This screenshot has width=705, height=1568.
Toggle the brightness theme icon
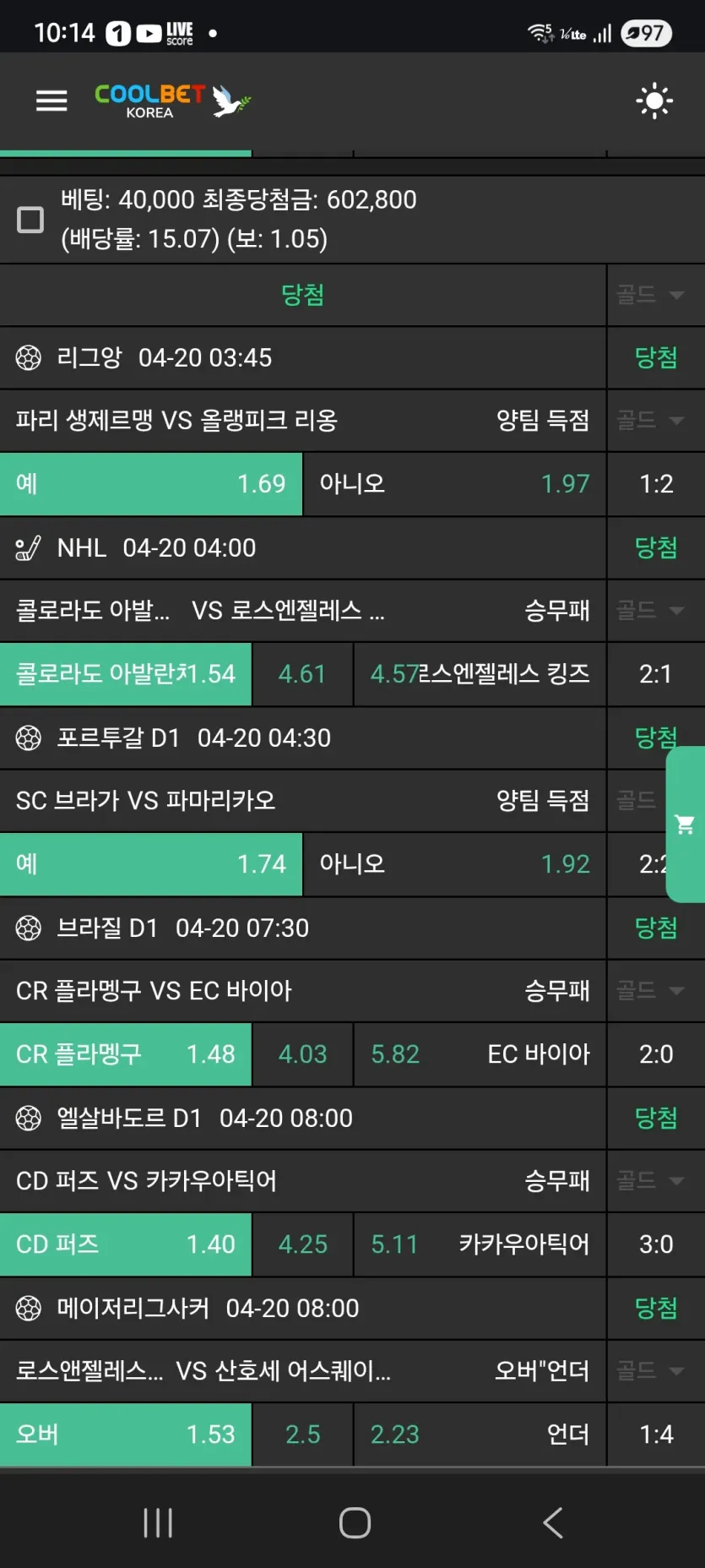coord(654,101)
